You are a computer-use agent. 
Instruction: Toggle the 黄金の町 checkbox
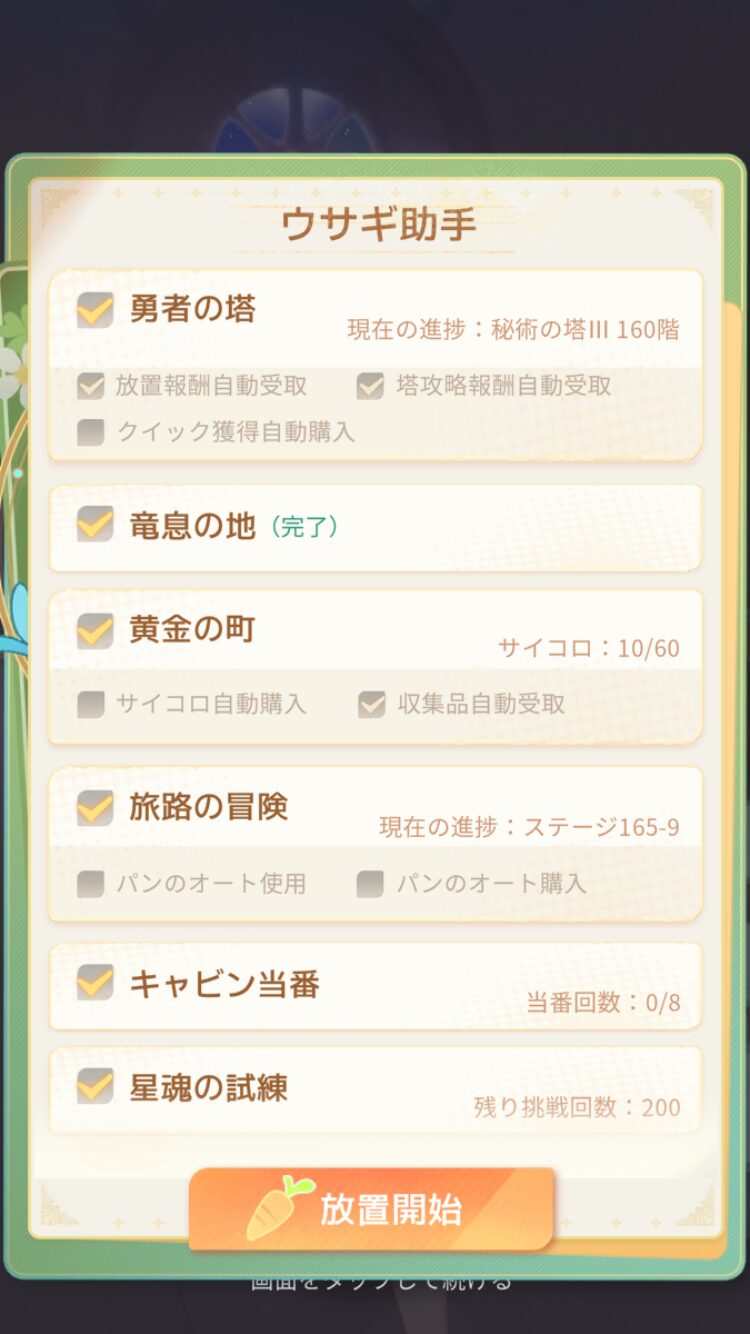(95, 630)
